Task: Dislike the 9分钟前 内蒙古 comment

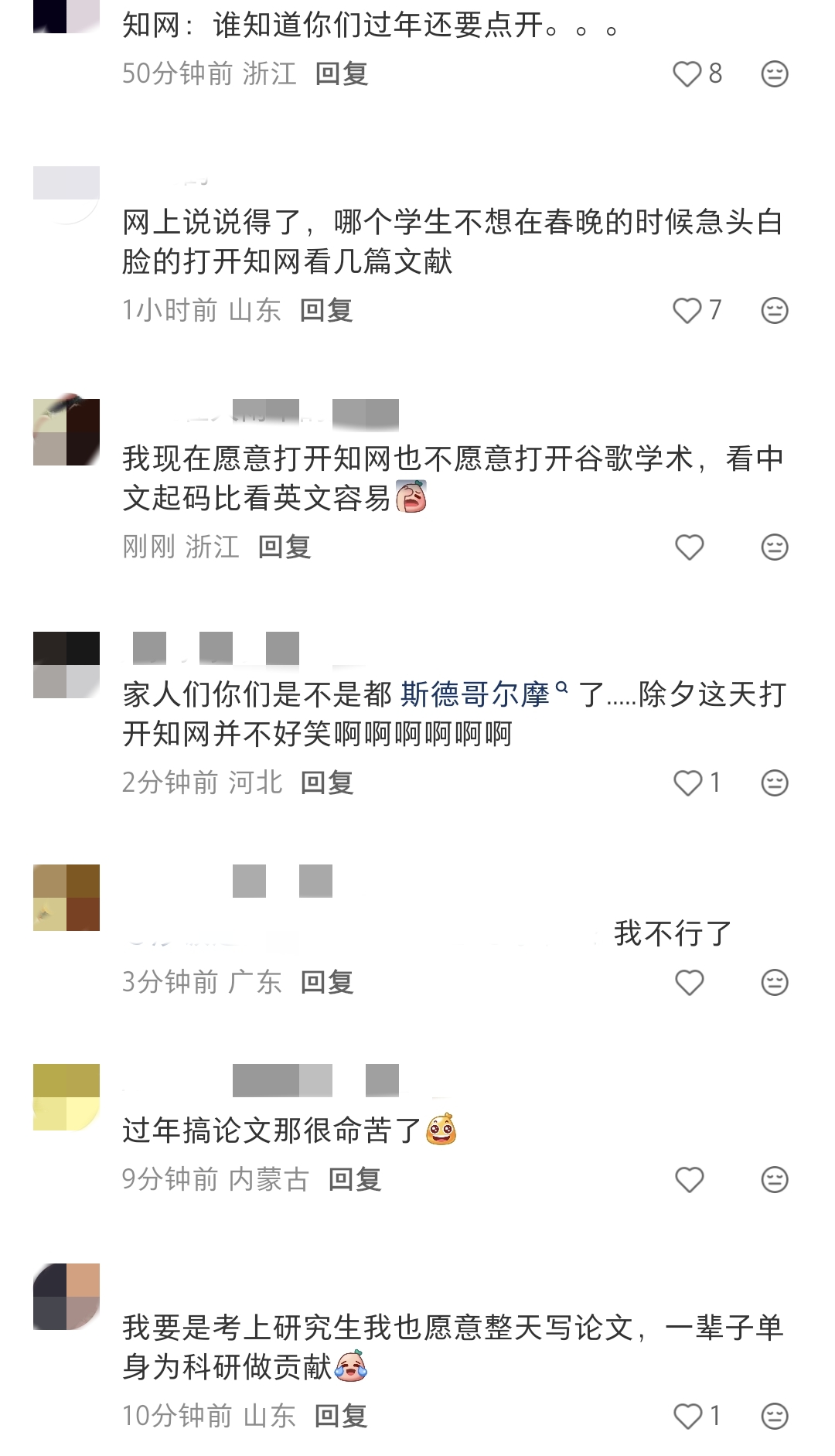Action: coord(774,1180)
